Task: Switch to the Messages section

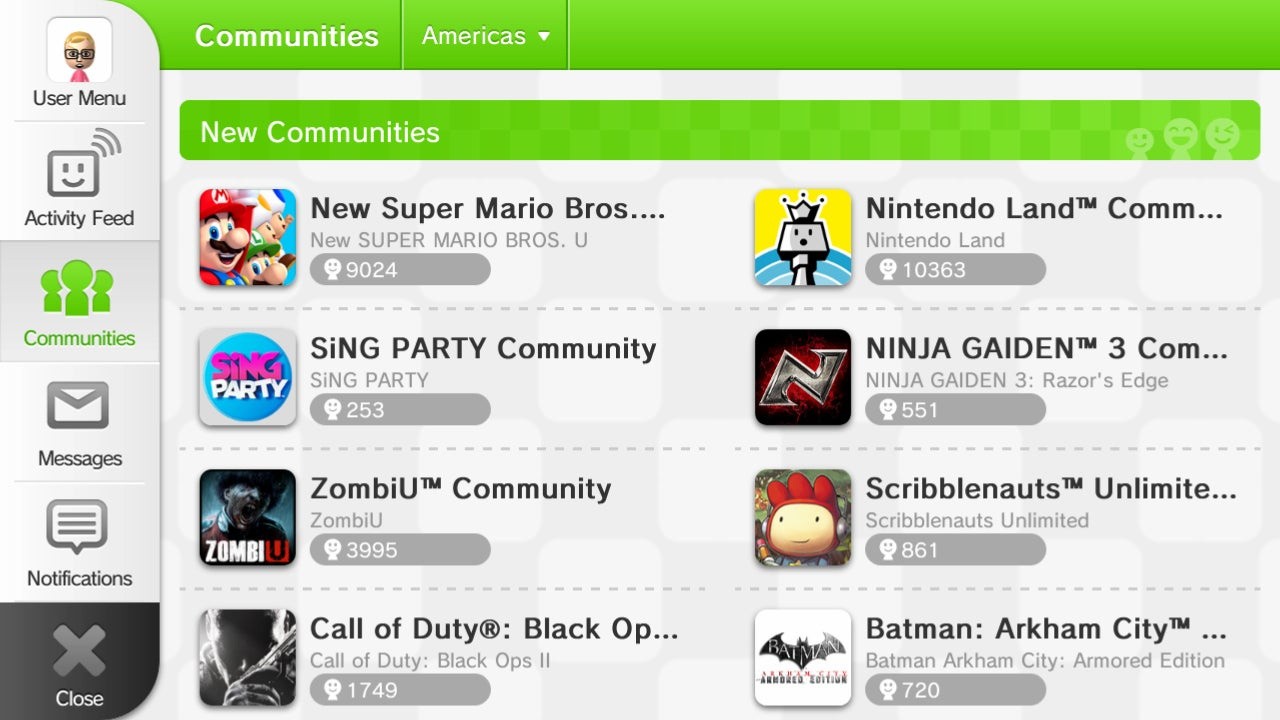Action: 79,424
